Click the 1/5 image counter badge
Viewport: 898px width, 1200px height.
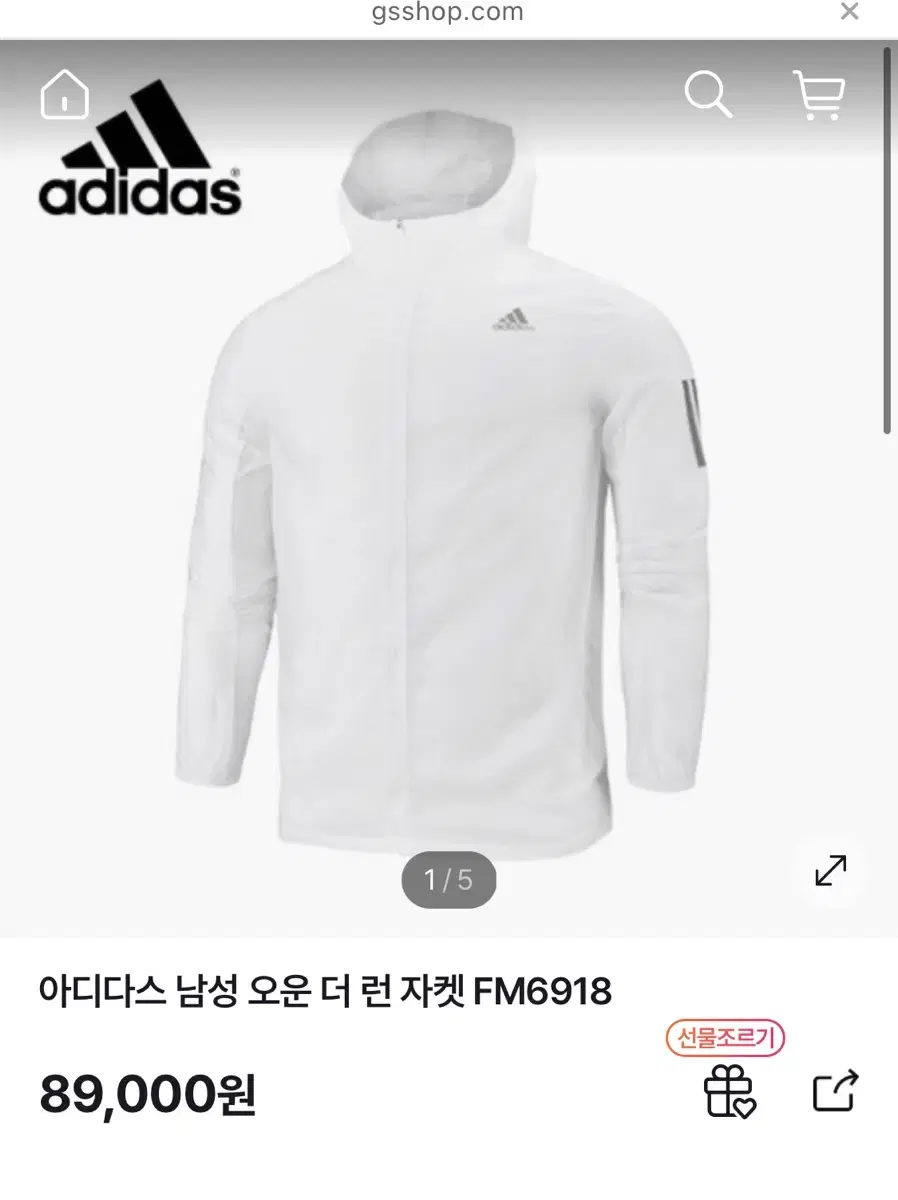(x=448, y=879)
